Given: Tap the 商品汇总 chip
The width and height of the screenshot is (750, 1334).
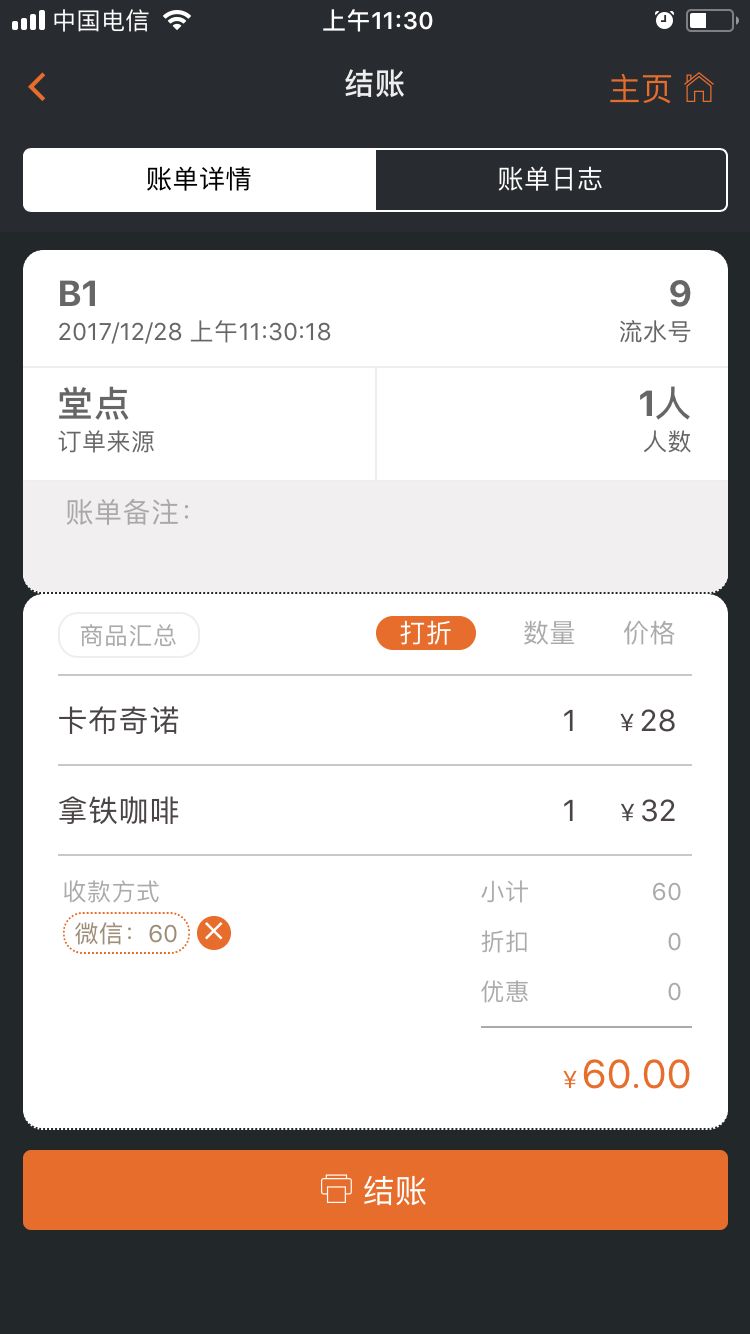Looking at the screenshot, I should [129, 635].
